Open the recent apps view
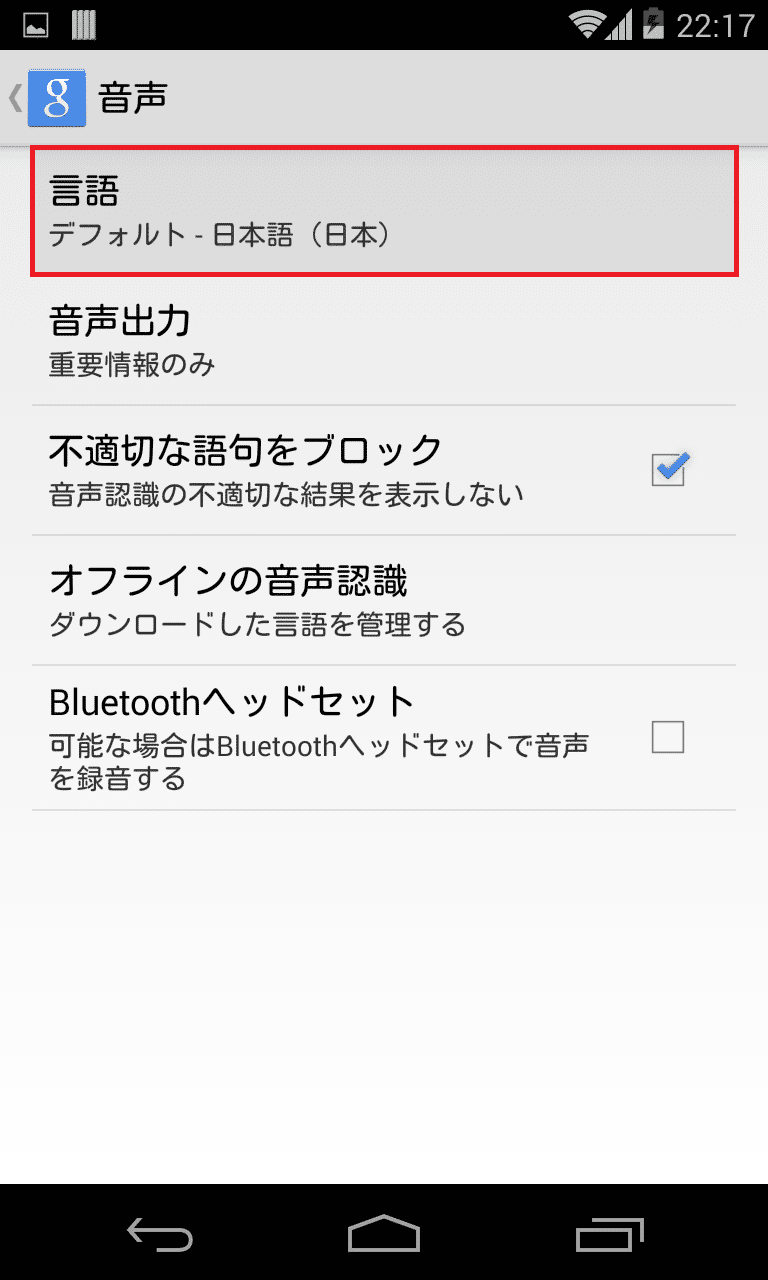The height and width of the screenshot is (1280, 768). coord(610,1234)
